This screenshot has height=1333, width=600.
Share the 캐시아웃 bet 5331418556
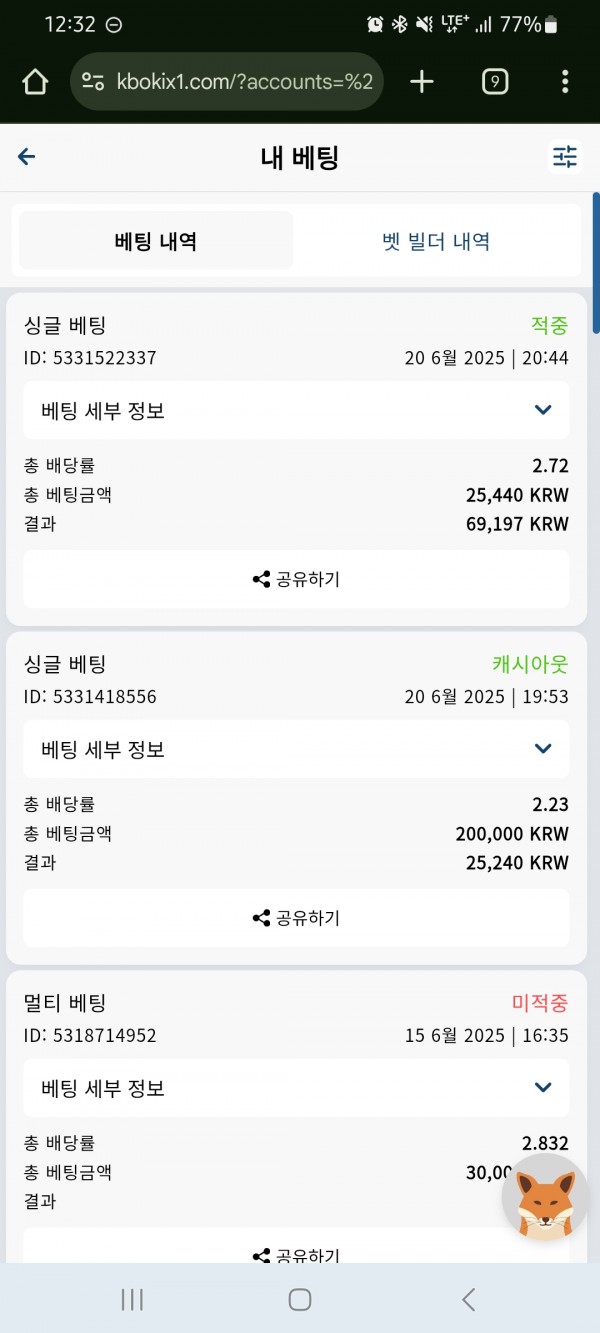(296, 918)
